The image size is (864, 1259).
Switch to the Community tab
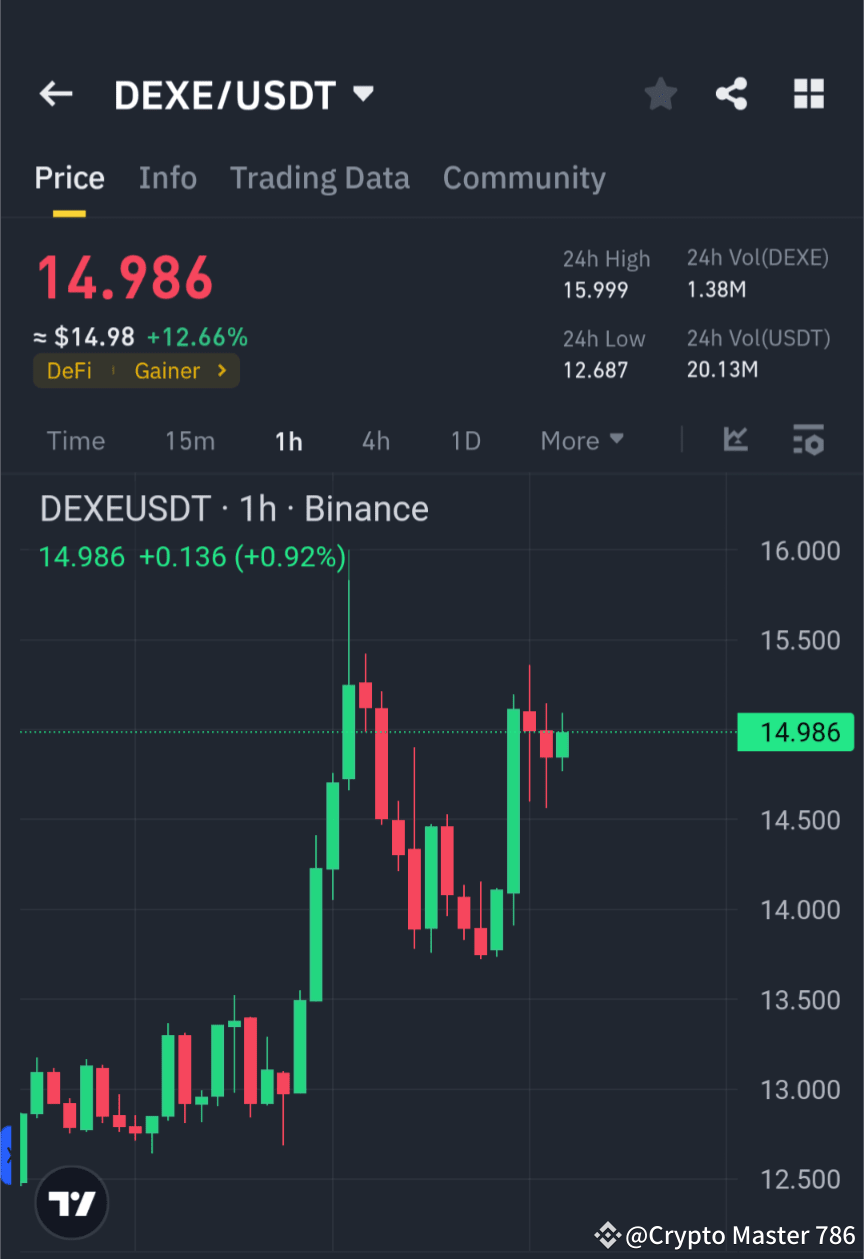(524, 177)
